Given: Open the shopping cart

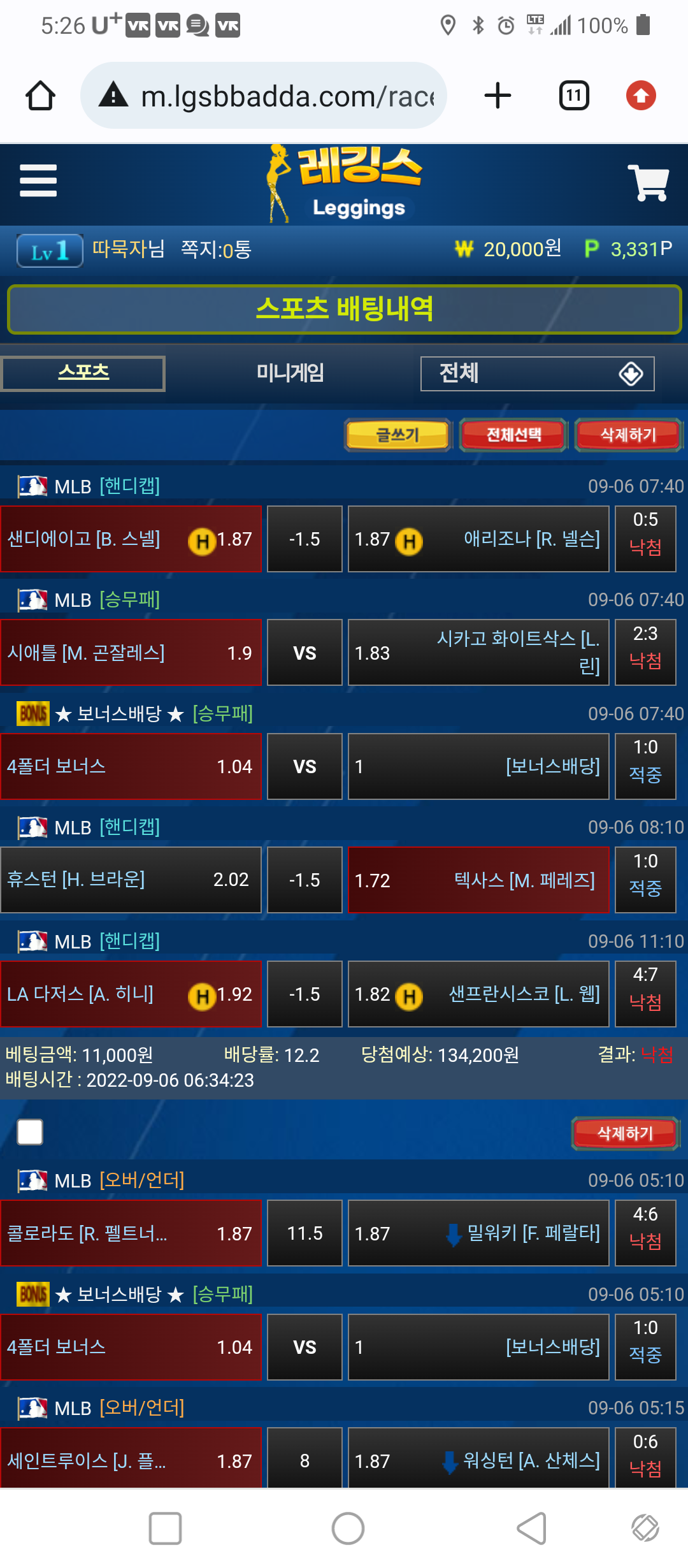Looking at the screenshot, I should click(648, 182).
